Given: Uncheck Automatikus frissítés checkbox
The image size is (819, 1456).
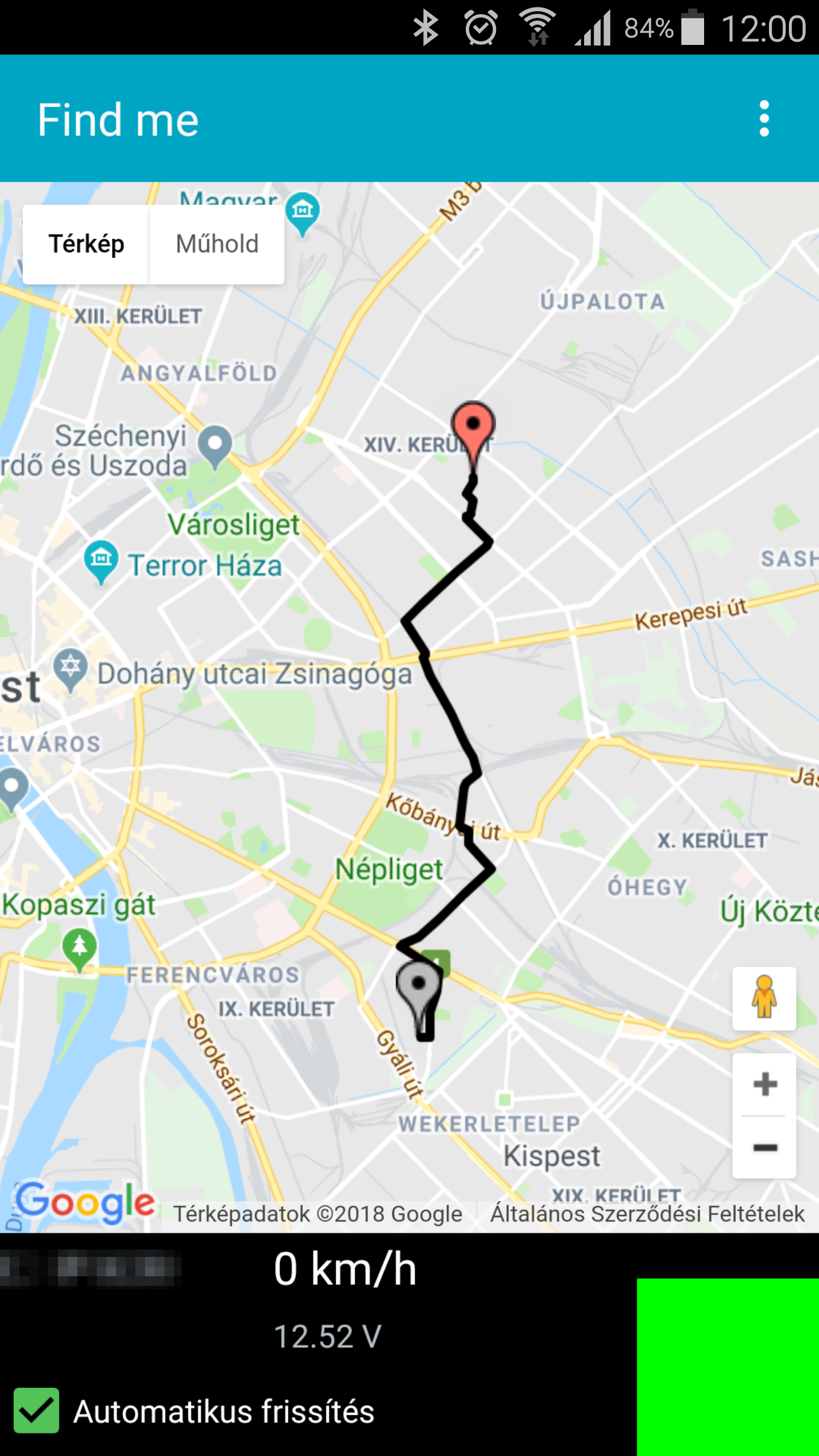Looking at the screenshot, I should pos(36,1410).
